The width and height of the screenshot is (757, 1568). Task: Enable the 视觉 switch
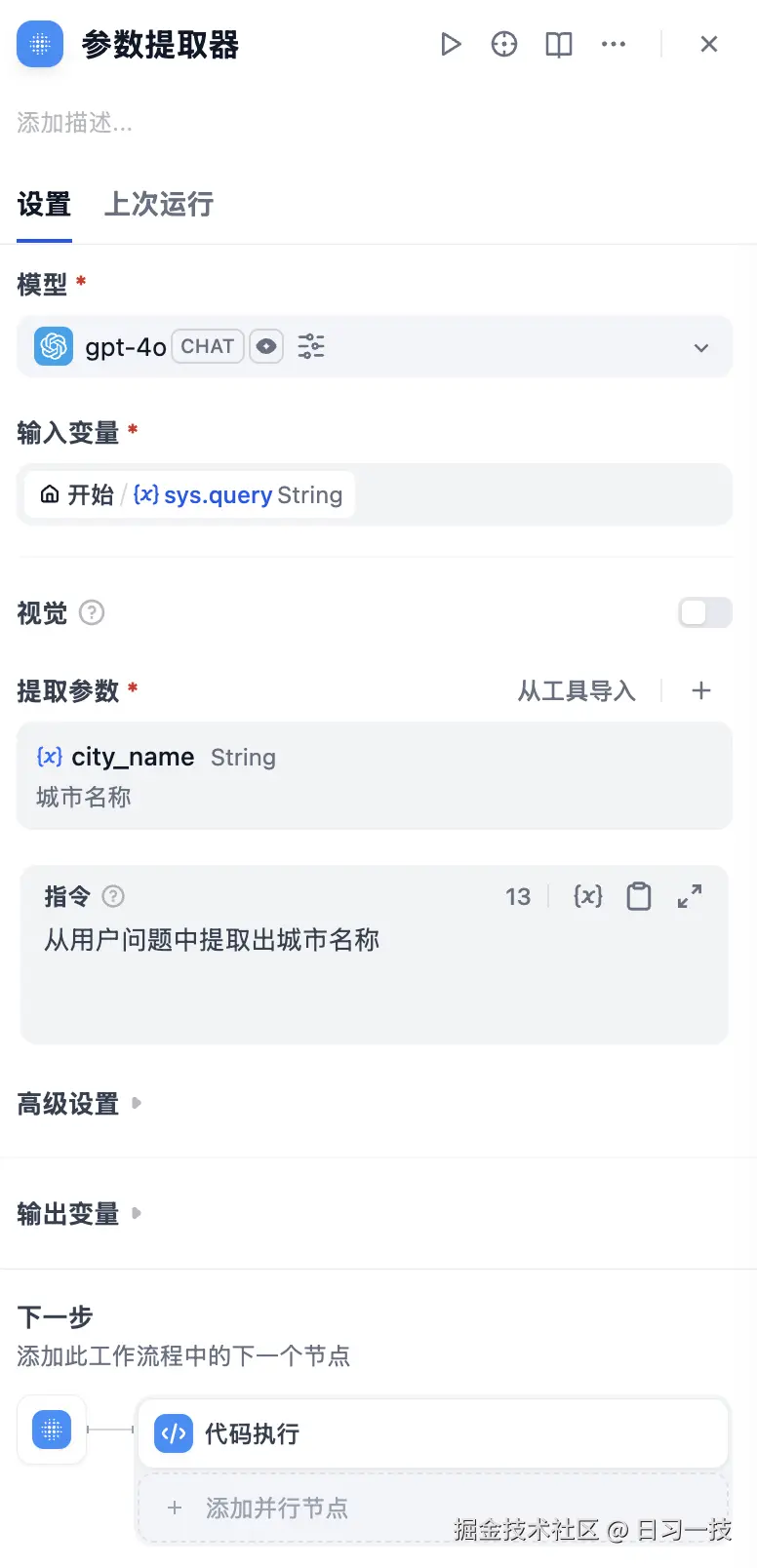pos(705,612)
